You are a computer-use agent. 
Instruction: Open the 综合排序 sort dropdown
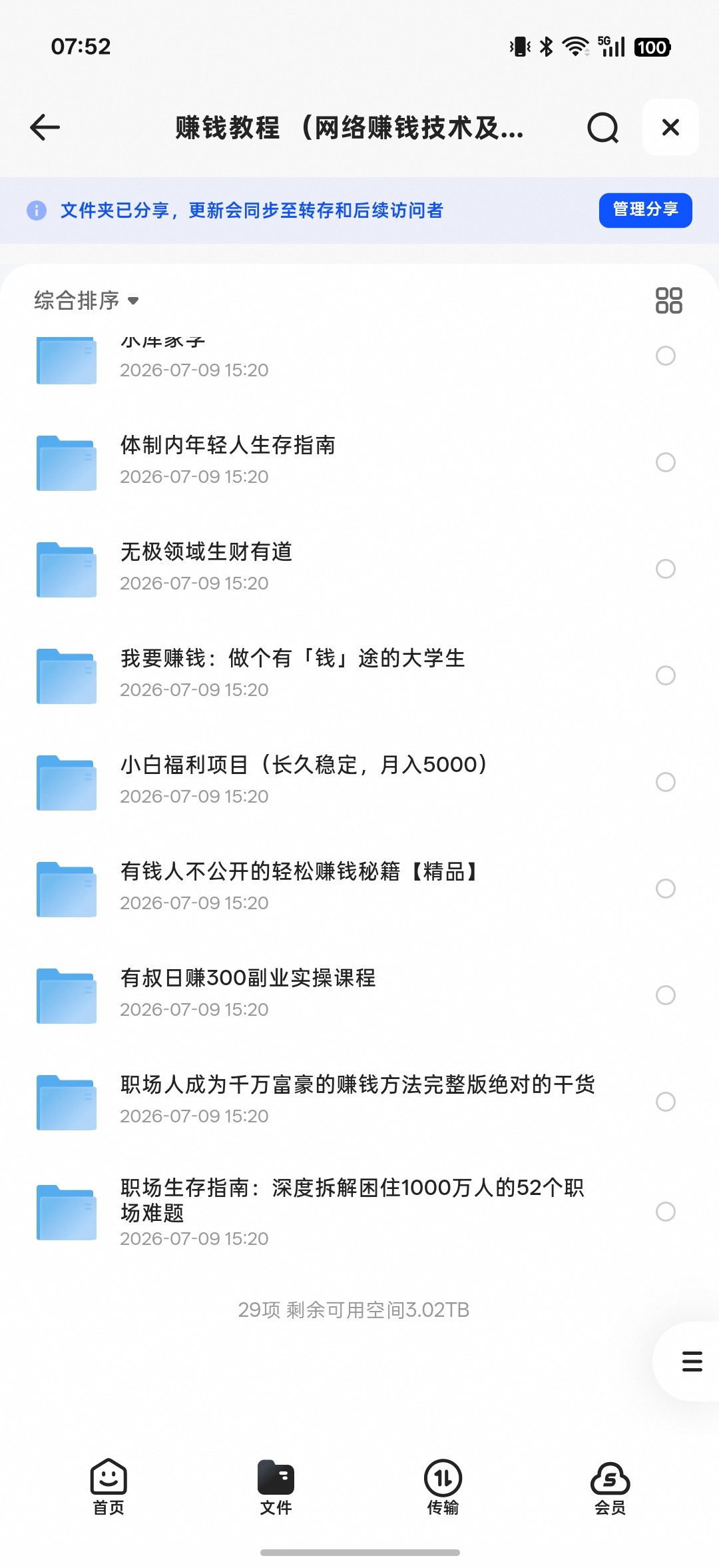pos(87,300)
